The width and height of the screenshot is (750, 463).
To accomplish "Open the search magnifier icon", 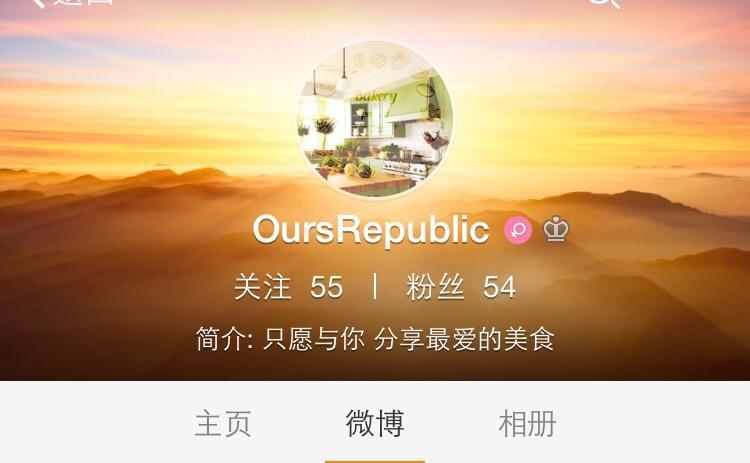I will coord(605,3).
